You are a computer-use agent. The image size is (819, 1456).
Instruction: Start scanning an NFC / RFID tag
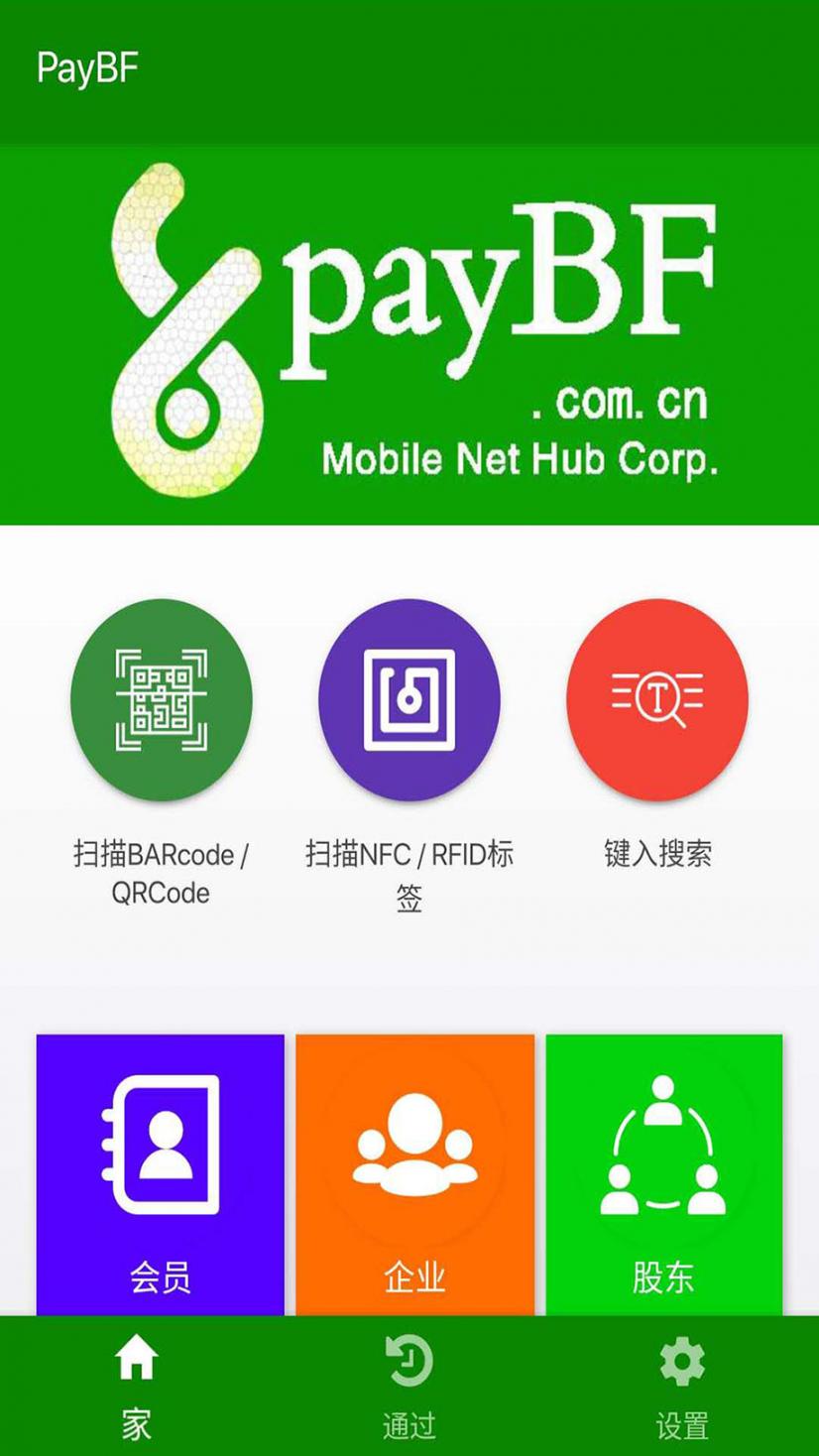pos(409,699)
